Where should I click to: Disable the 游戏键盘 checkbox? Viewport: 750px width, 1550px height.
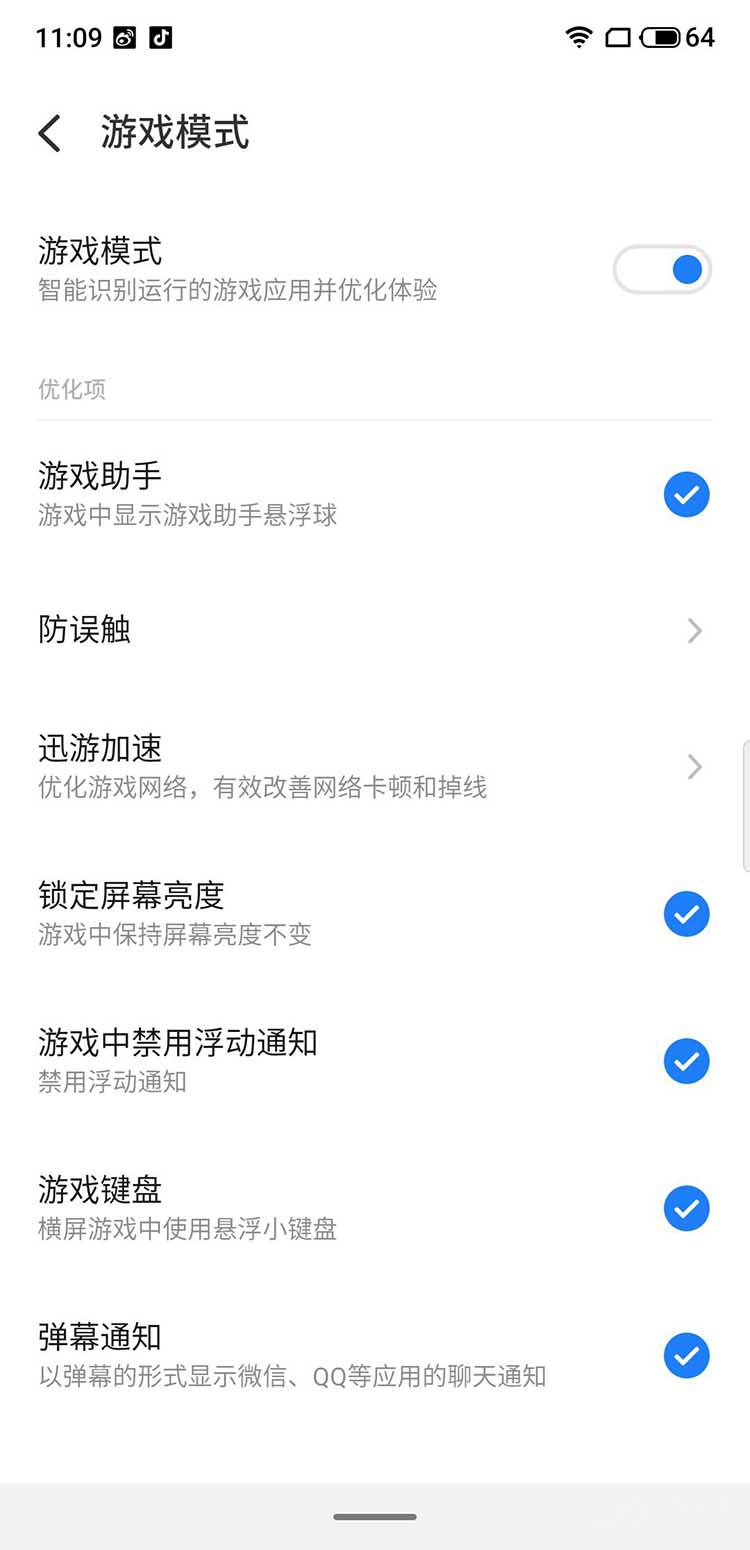coord(686,1208)
